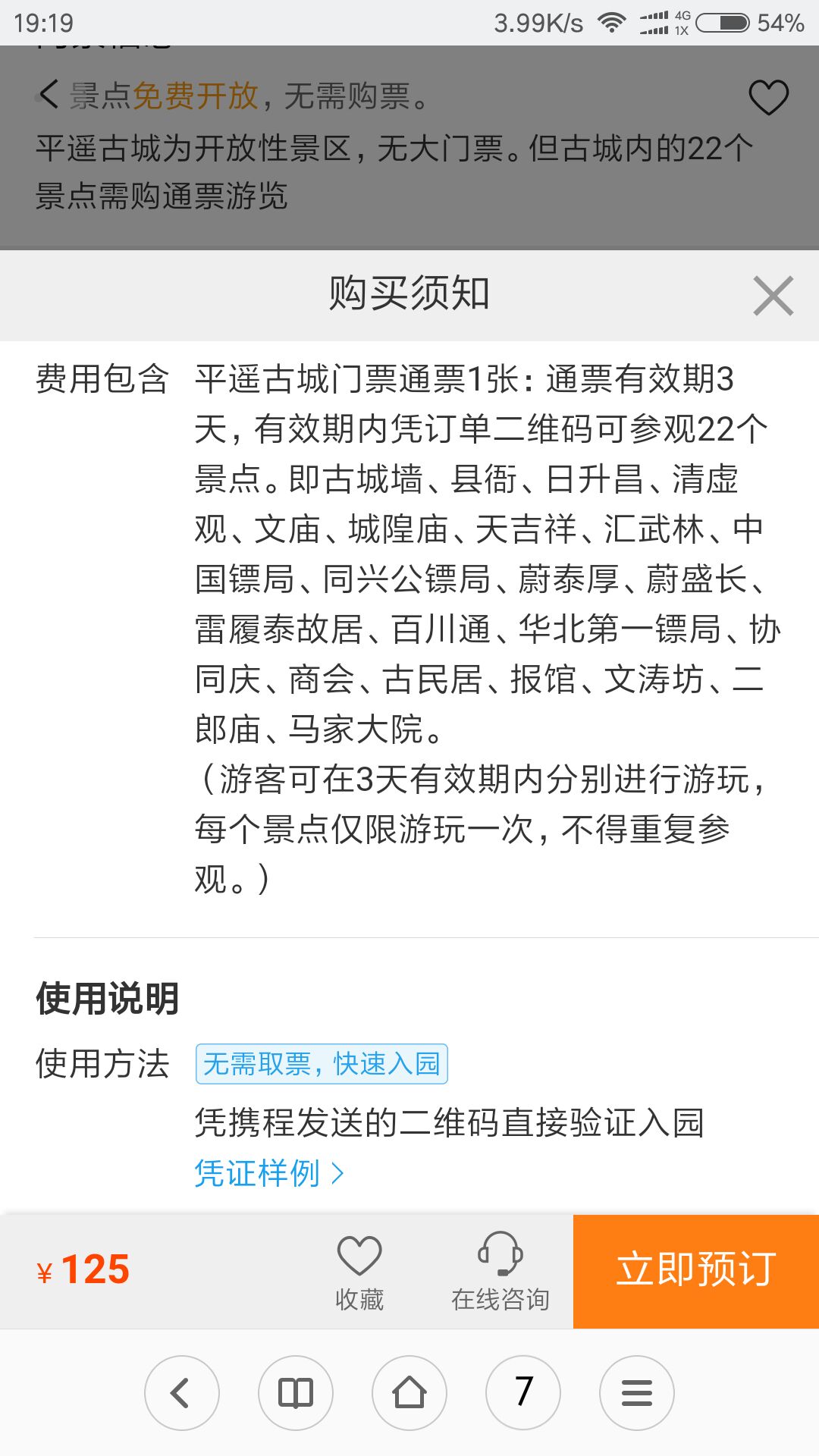Tap 立即预订 to book now
The width and height of the screenshot is (819, 1456).
pyautogui.click(x=695, y=1270)
